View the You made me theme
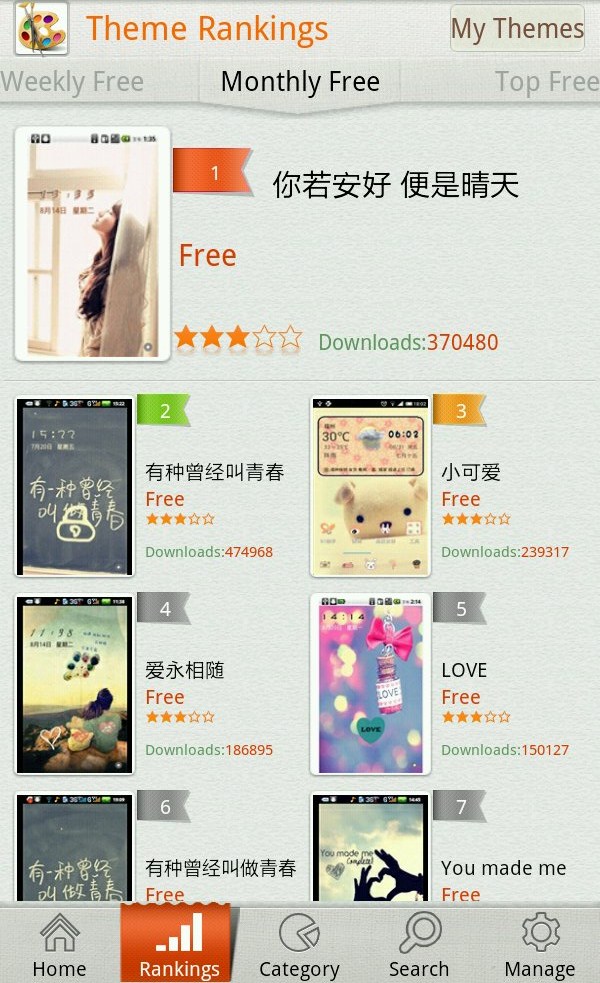This screenshot has height=983, width=600. pos(371,848)
